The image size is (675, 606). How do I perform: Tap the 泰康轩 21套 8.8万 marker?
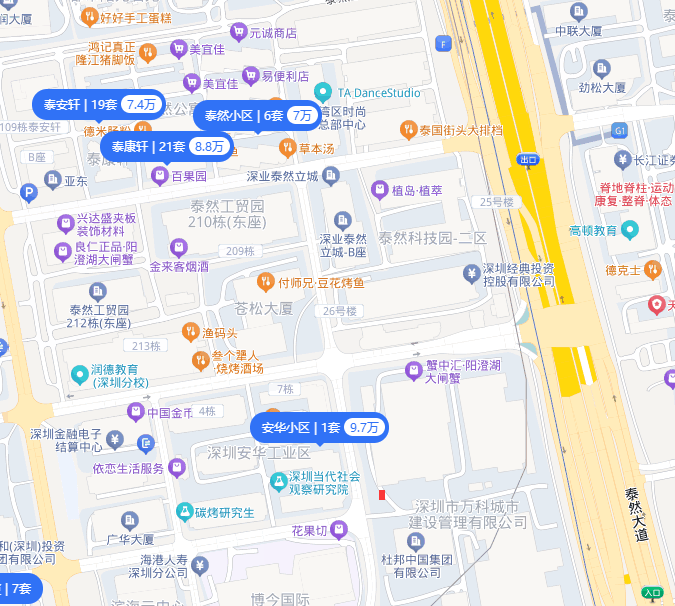coord(167,146)
